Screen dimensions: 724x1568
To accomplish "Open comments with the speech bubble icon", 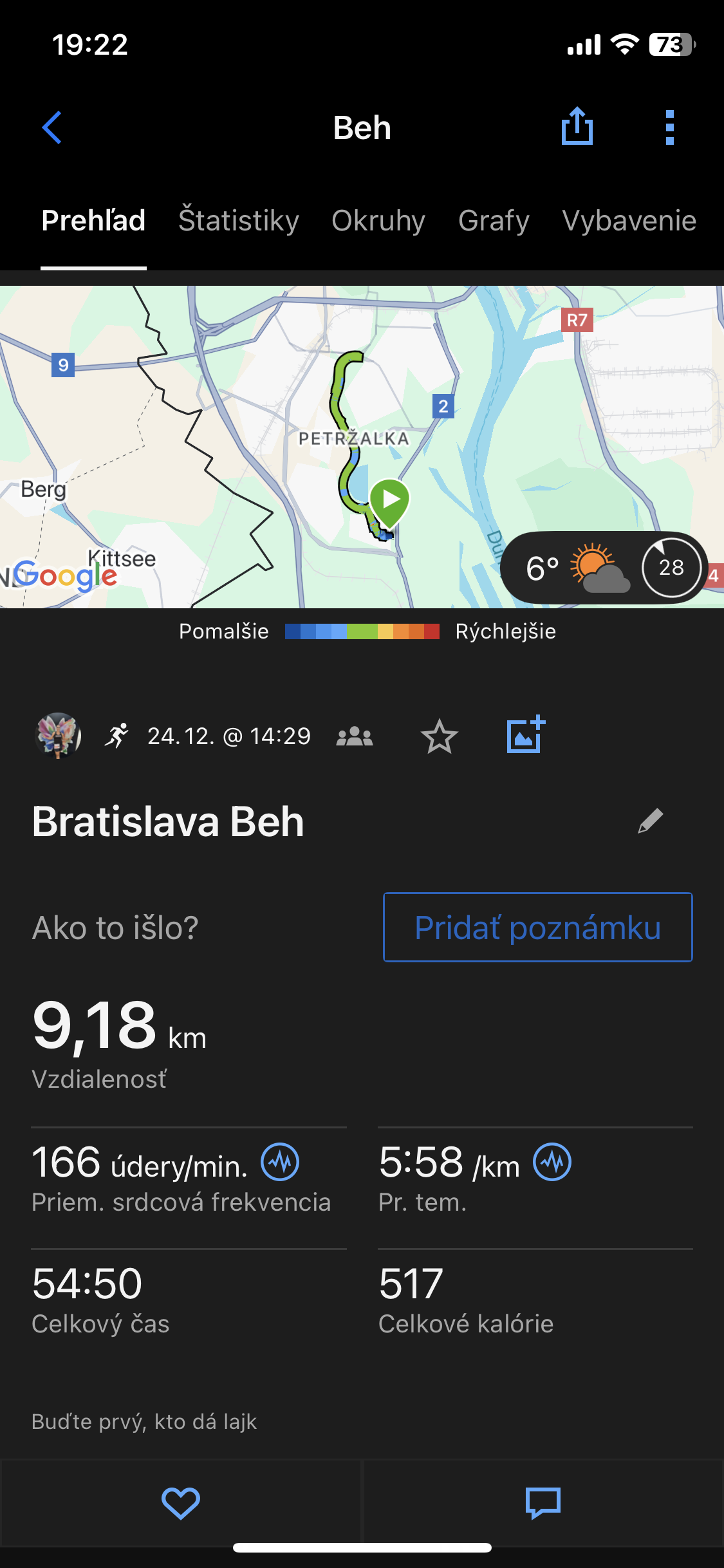I will [x=543, y=1504].
